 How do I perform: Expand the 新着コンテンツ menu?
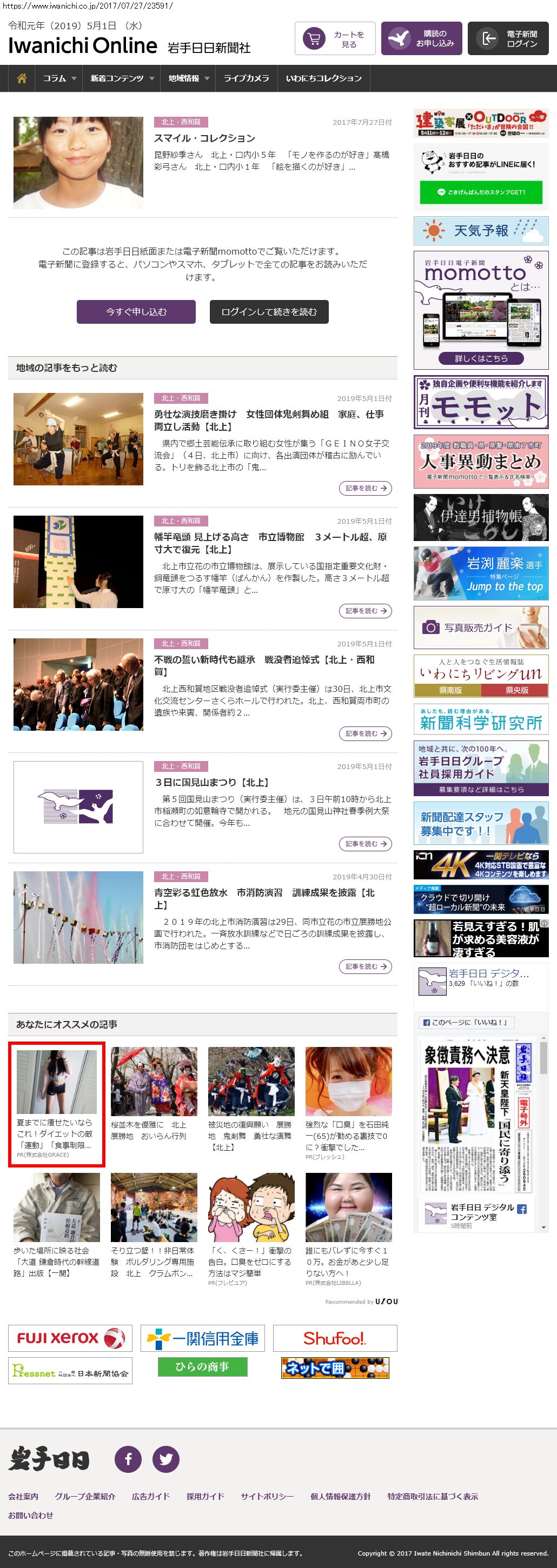click(x=122, y=78)
